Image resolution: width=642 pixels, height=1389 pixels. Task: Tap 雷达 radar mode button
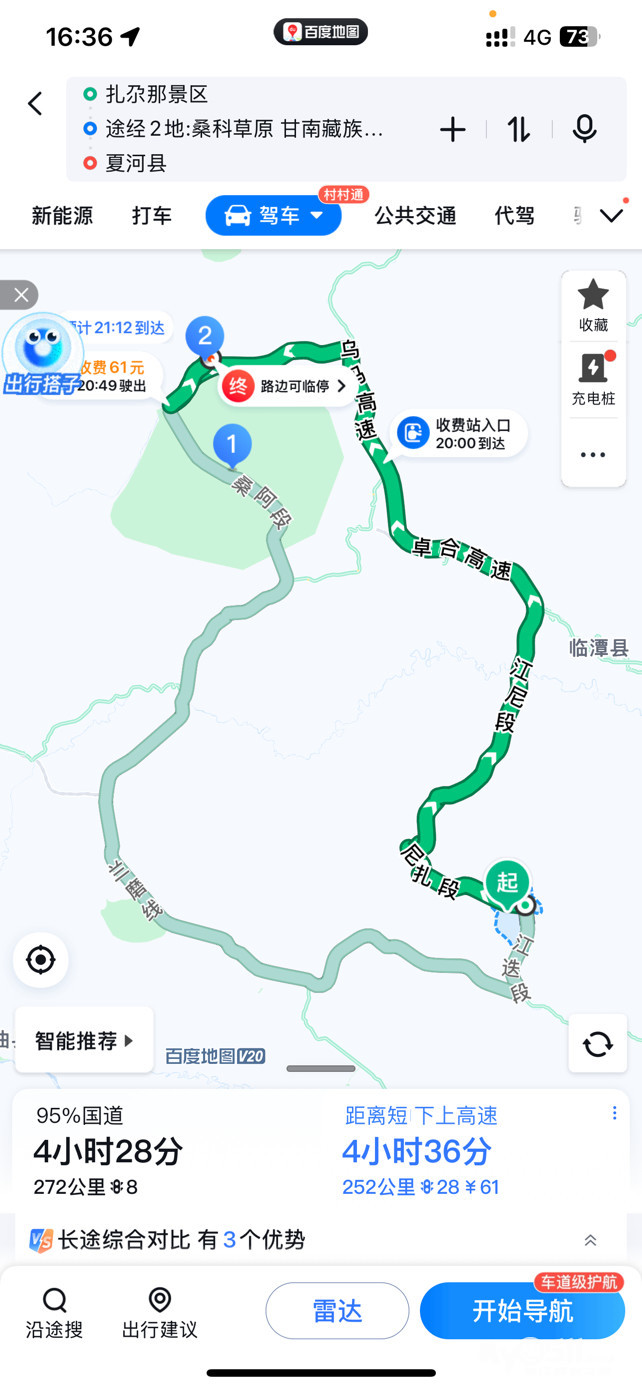coord(337,1311)
